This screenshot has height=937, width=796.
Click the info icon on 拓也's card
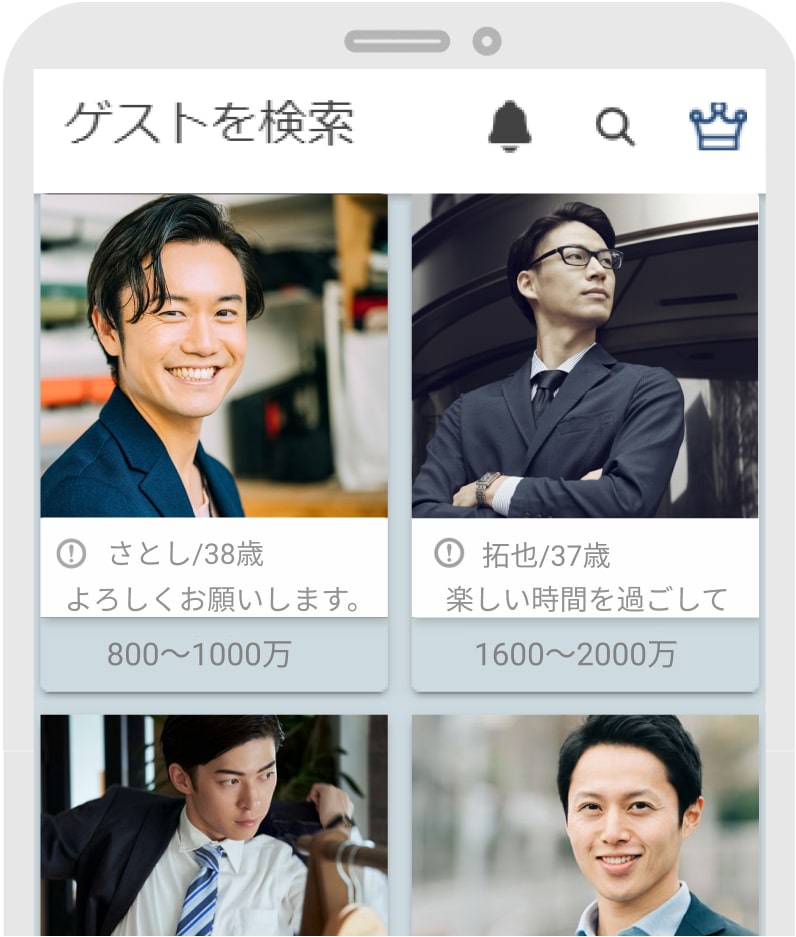(x=448, y=551)
